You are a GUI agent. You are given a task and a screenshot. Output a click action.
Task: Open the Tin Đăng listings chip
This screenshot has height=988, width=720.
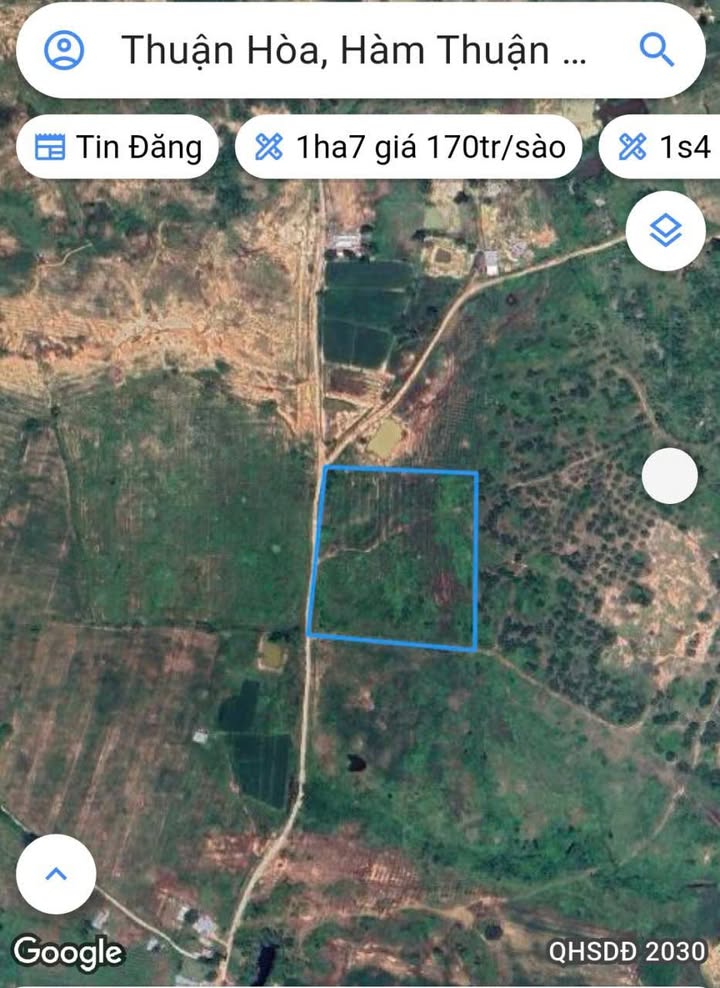(x=118, y=147)
